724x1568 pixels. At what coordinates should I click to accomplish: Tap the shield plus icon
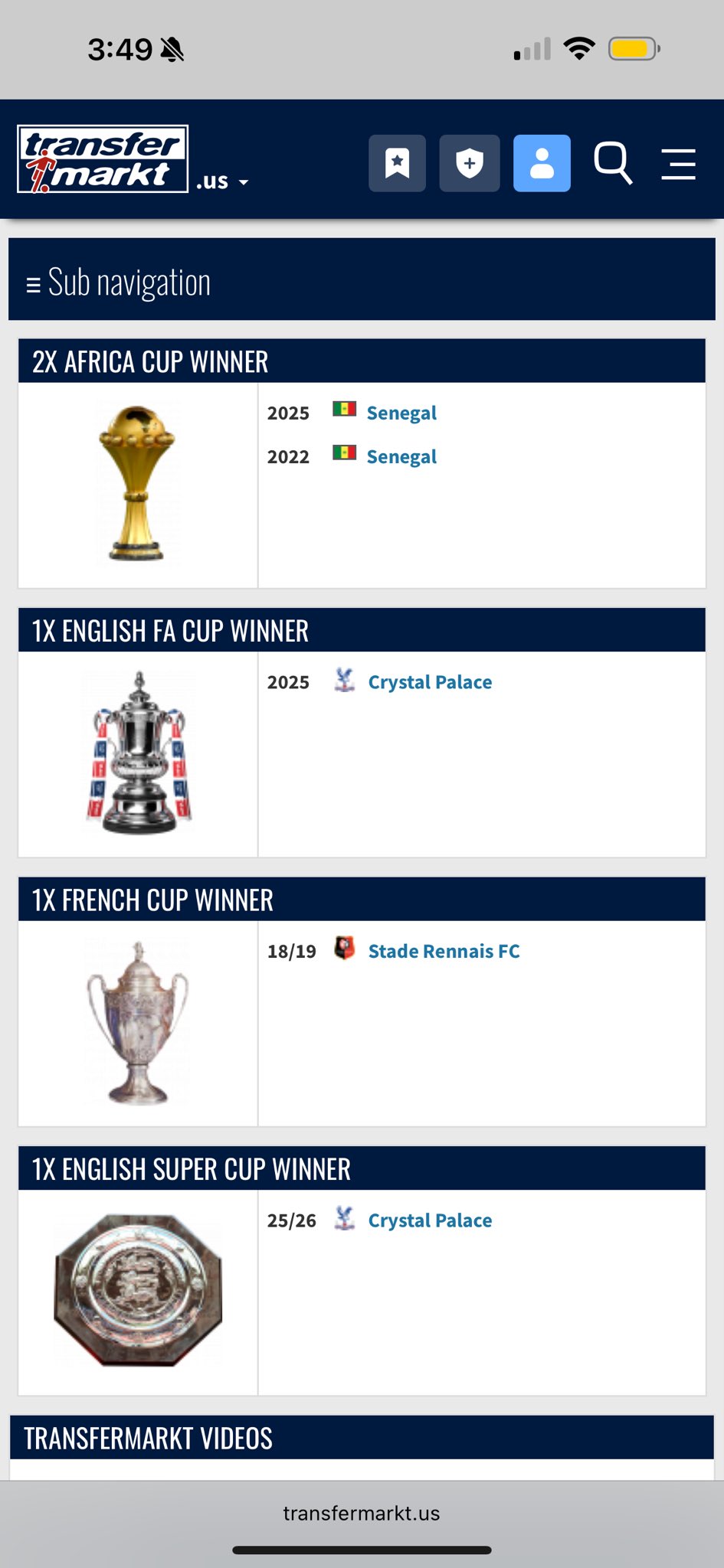pos(469,163)
